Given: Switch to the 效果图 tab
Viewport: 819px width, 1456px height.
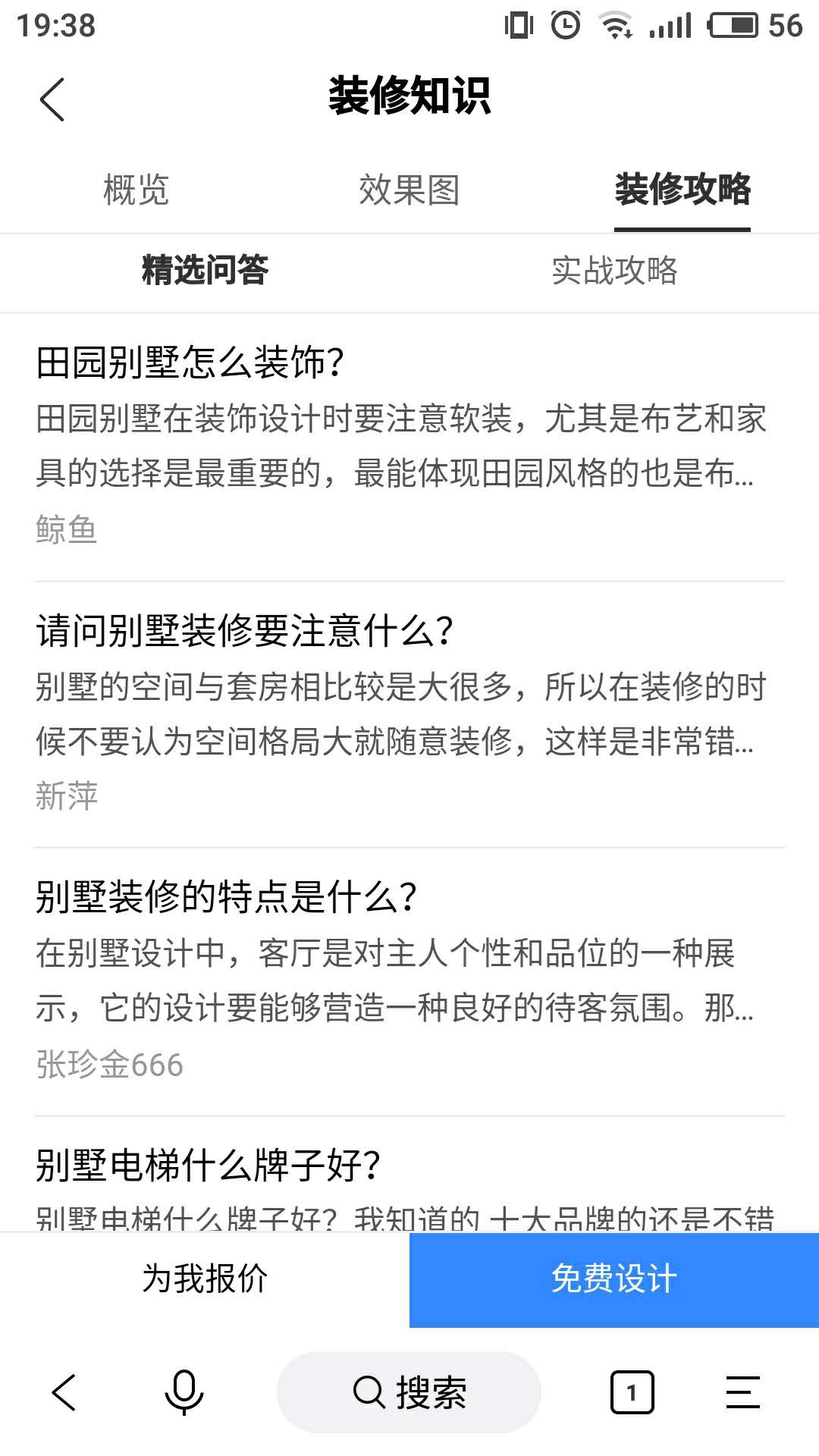Looking at the screenshot, I should [409, 190].
